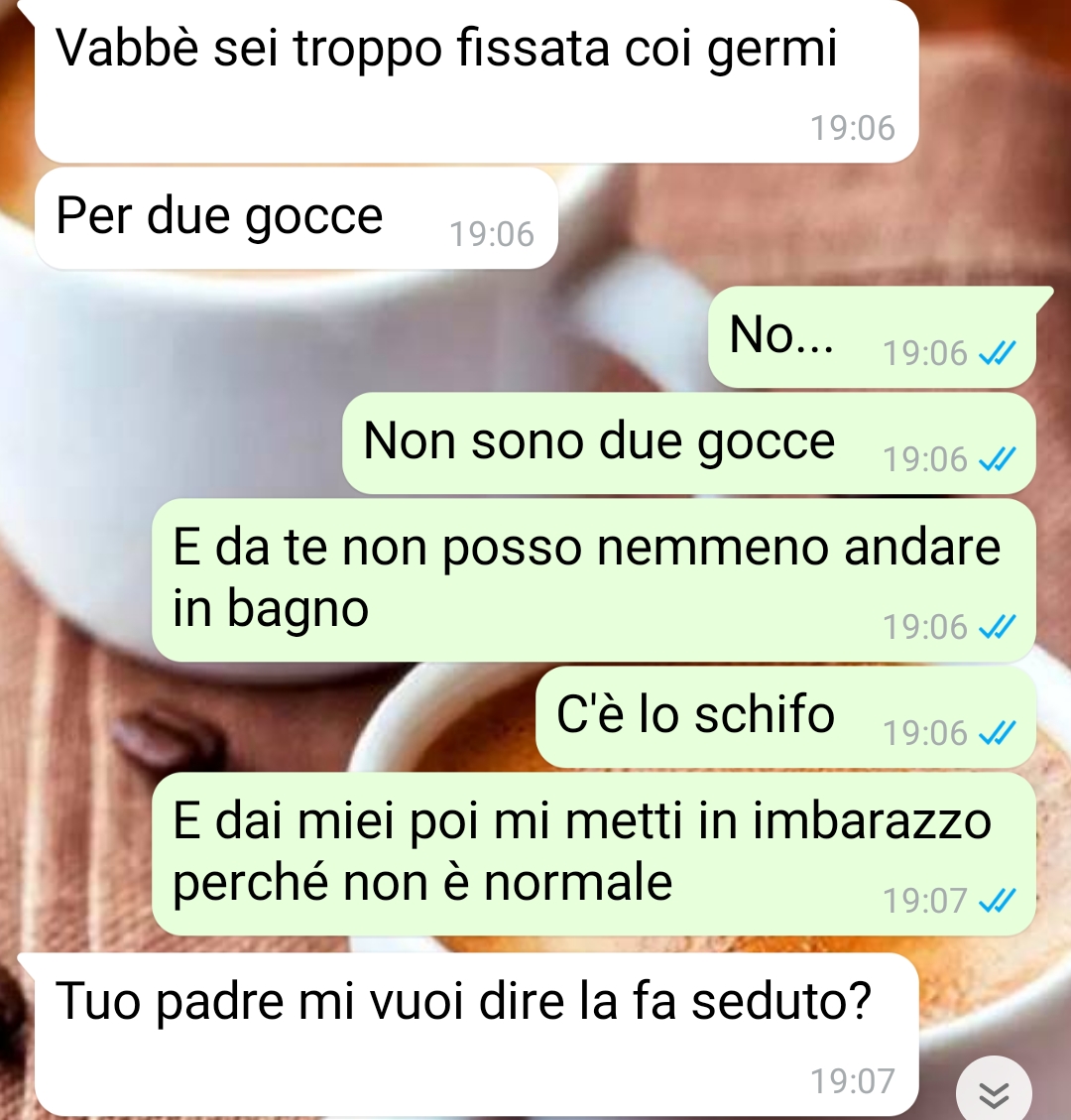Jump to the latest messages with the down arrow
Image resolution: width=1071 pixels, height=1120 pixels.
(994, 1093)
